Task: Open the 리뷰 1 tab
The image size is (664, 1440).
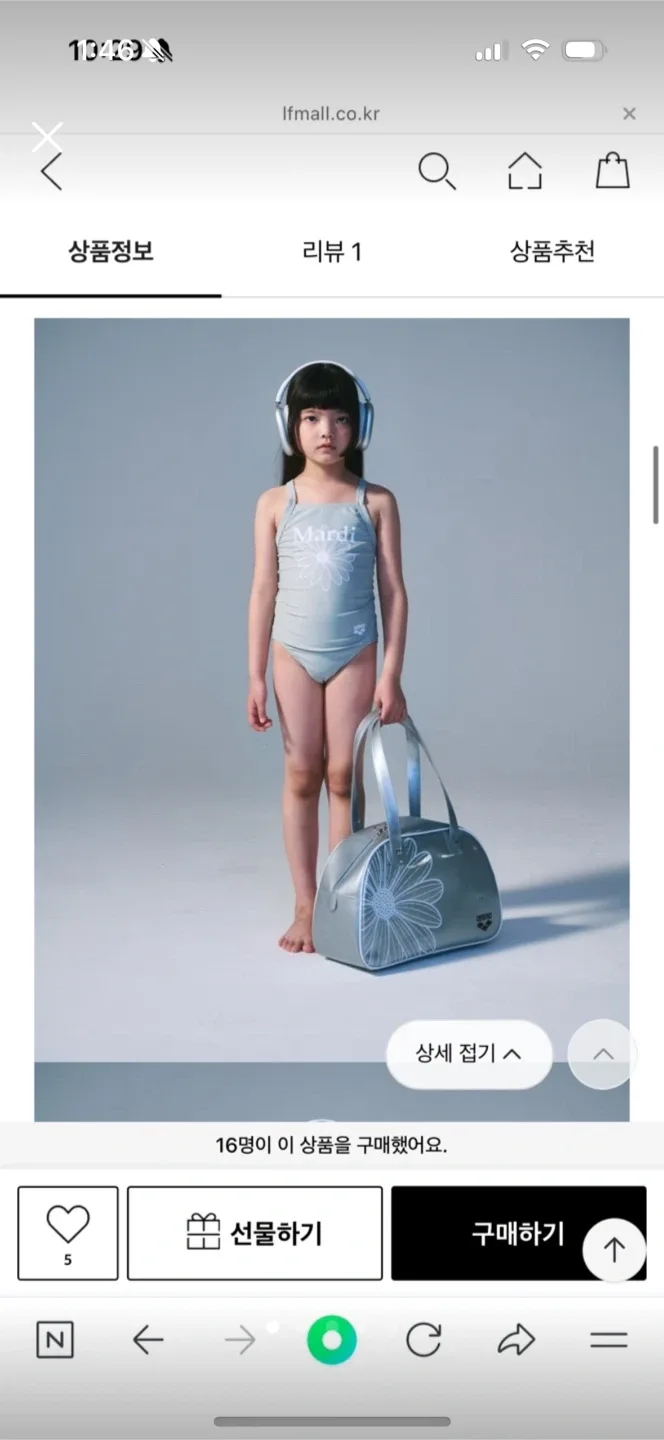Action: click(331, 251)
